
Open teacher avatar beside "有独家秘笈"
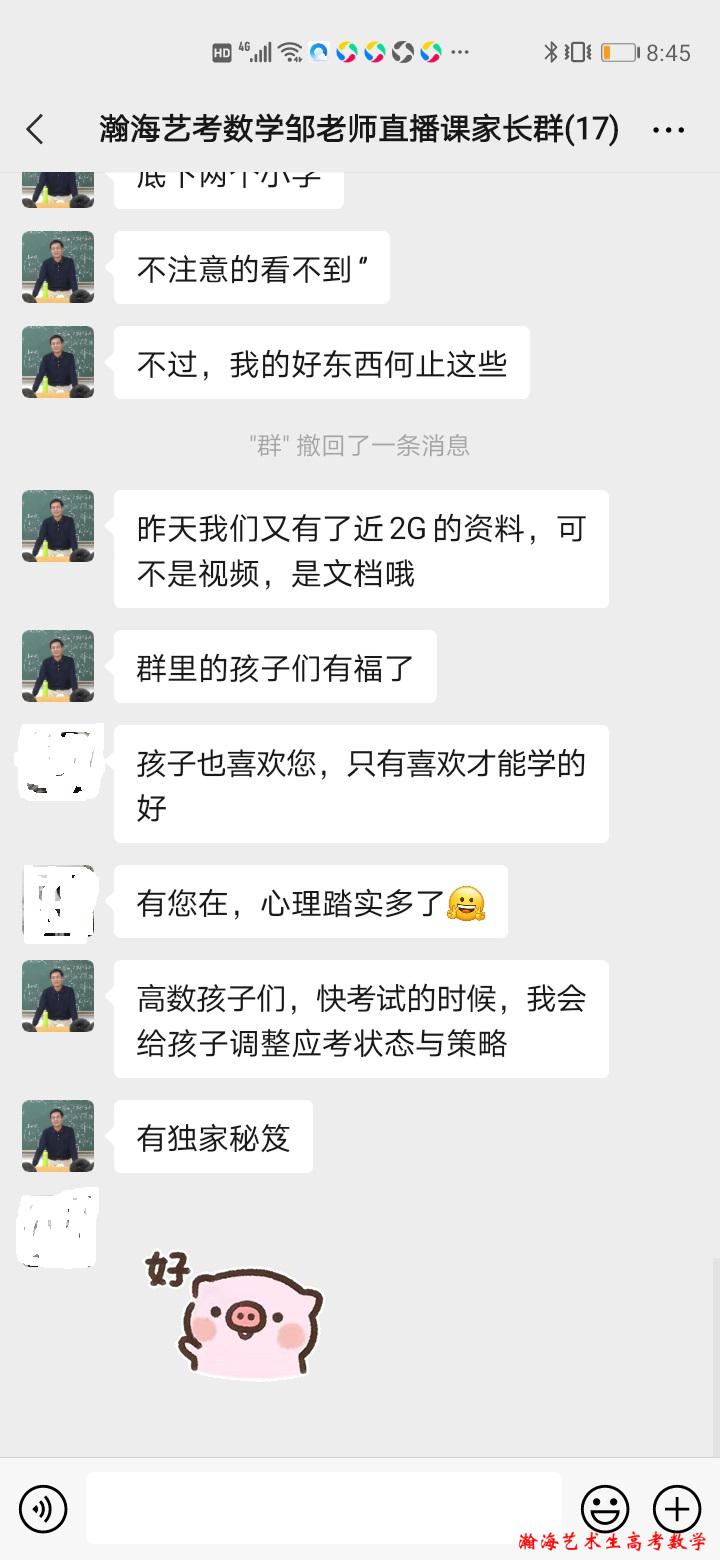click(x=58, y=1136)
